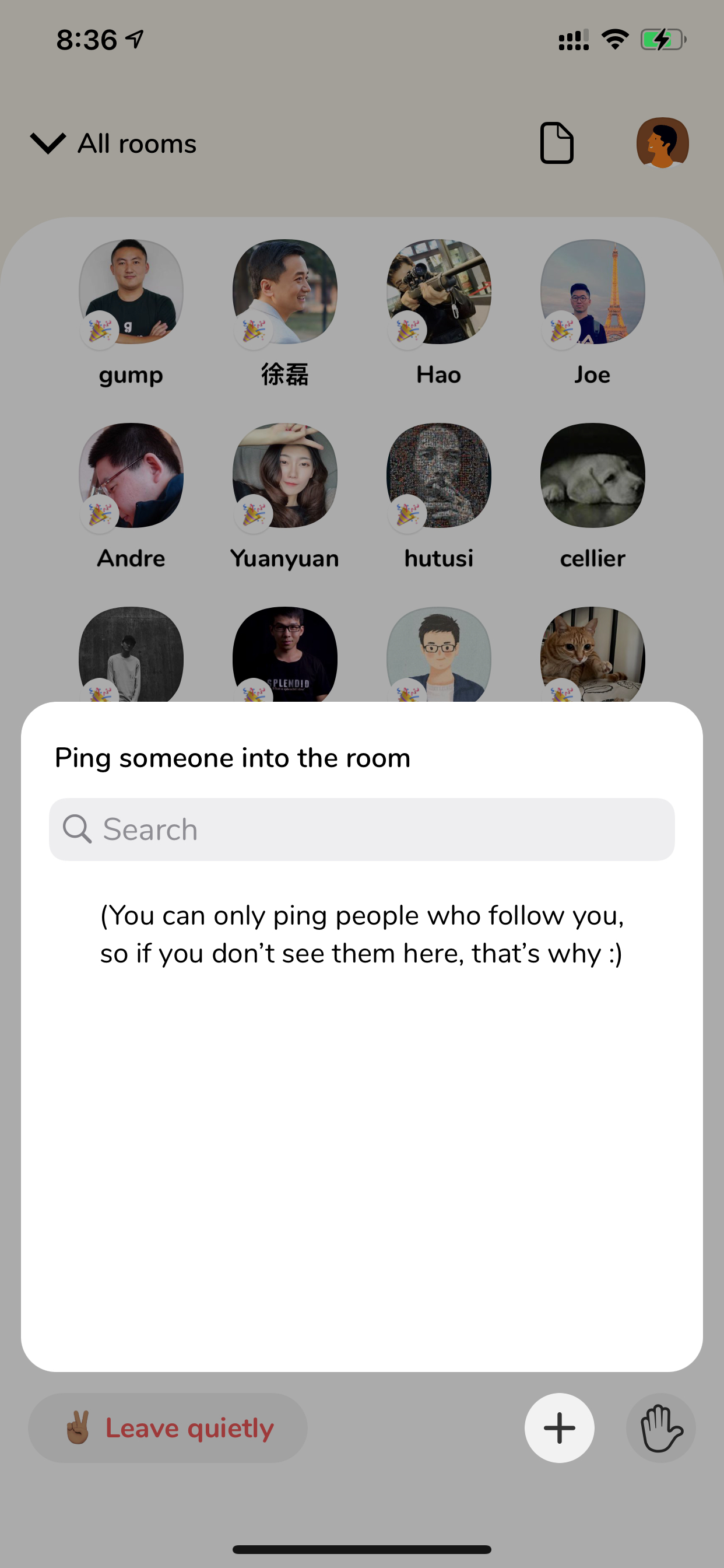Select Yuanyuan's avatar

[284, 475]
